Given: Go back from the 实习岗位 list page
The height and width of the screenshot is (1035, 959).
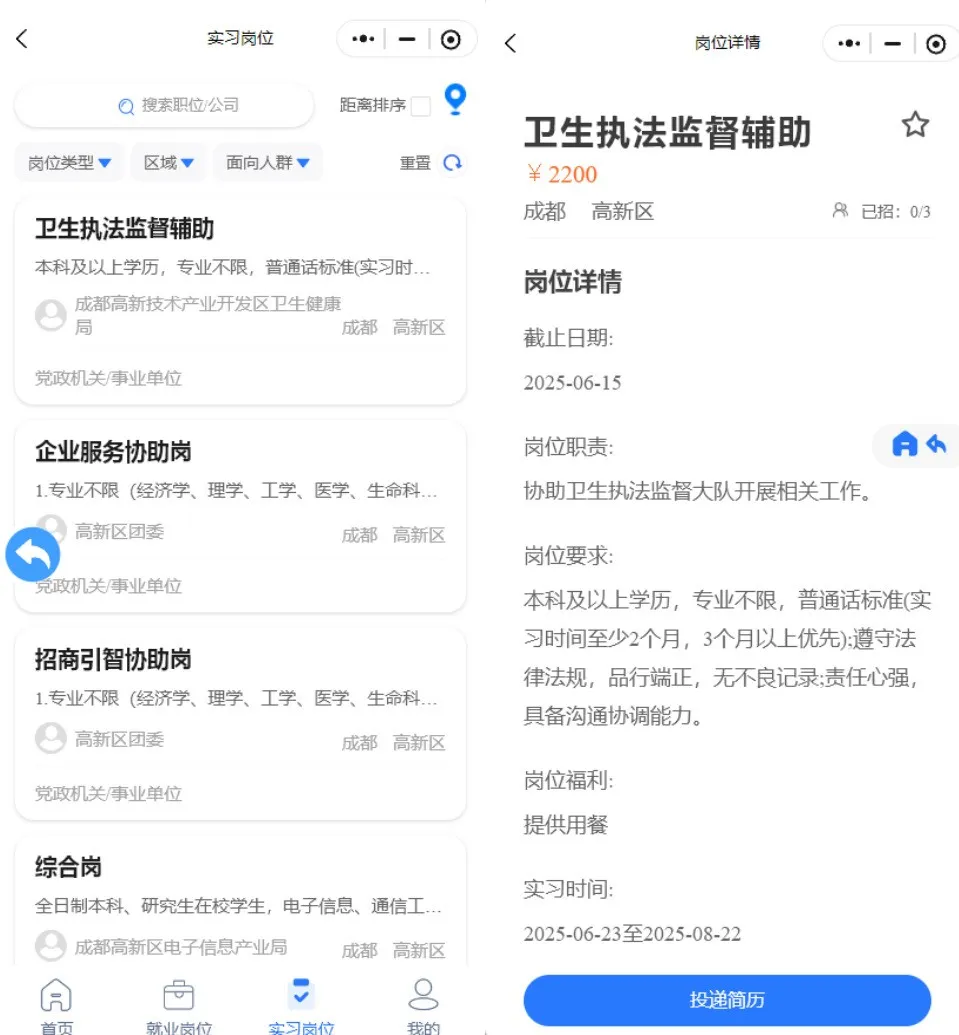Looking at the screenshot, I should (22, 39).
